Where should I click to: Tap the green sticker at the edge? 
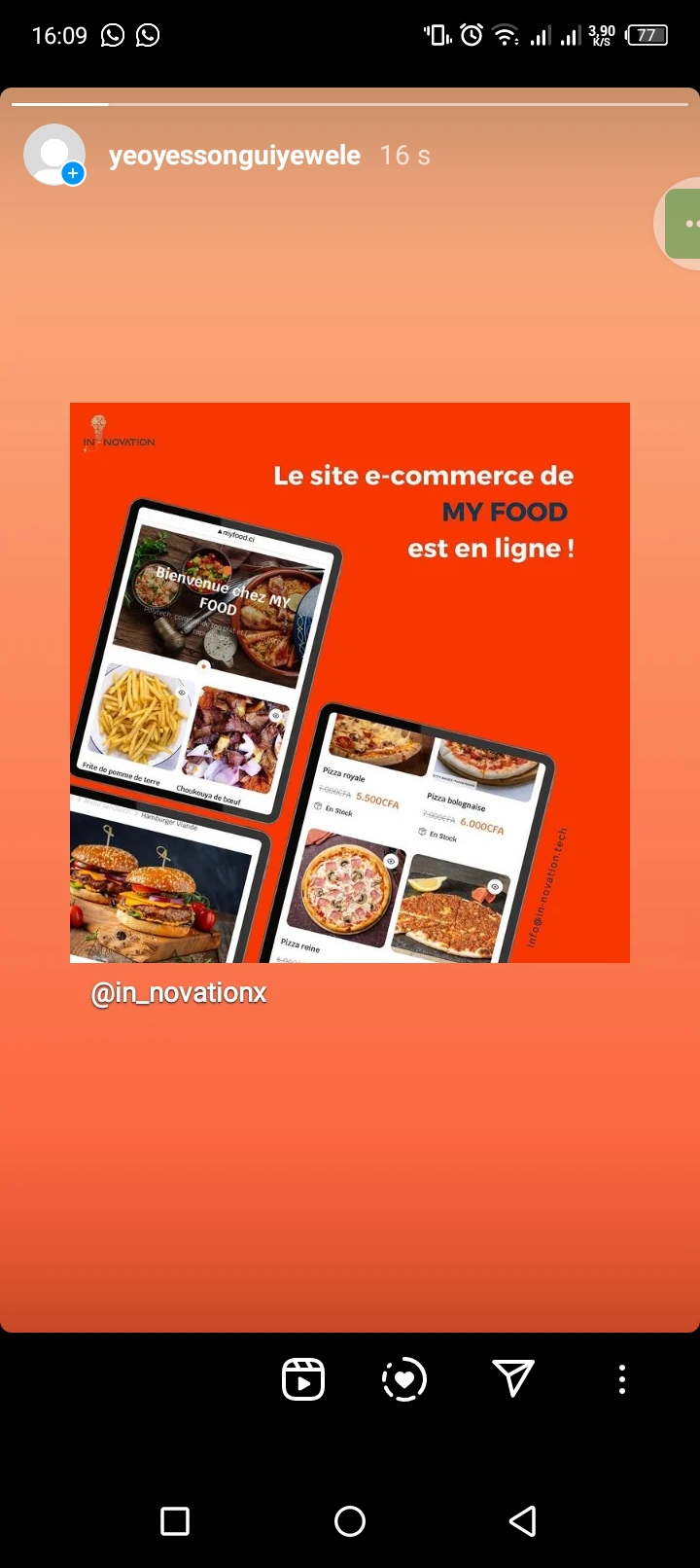(682, 224)
